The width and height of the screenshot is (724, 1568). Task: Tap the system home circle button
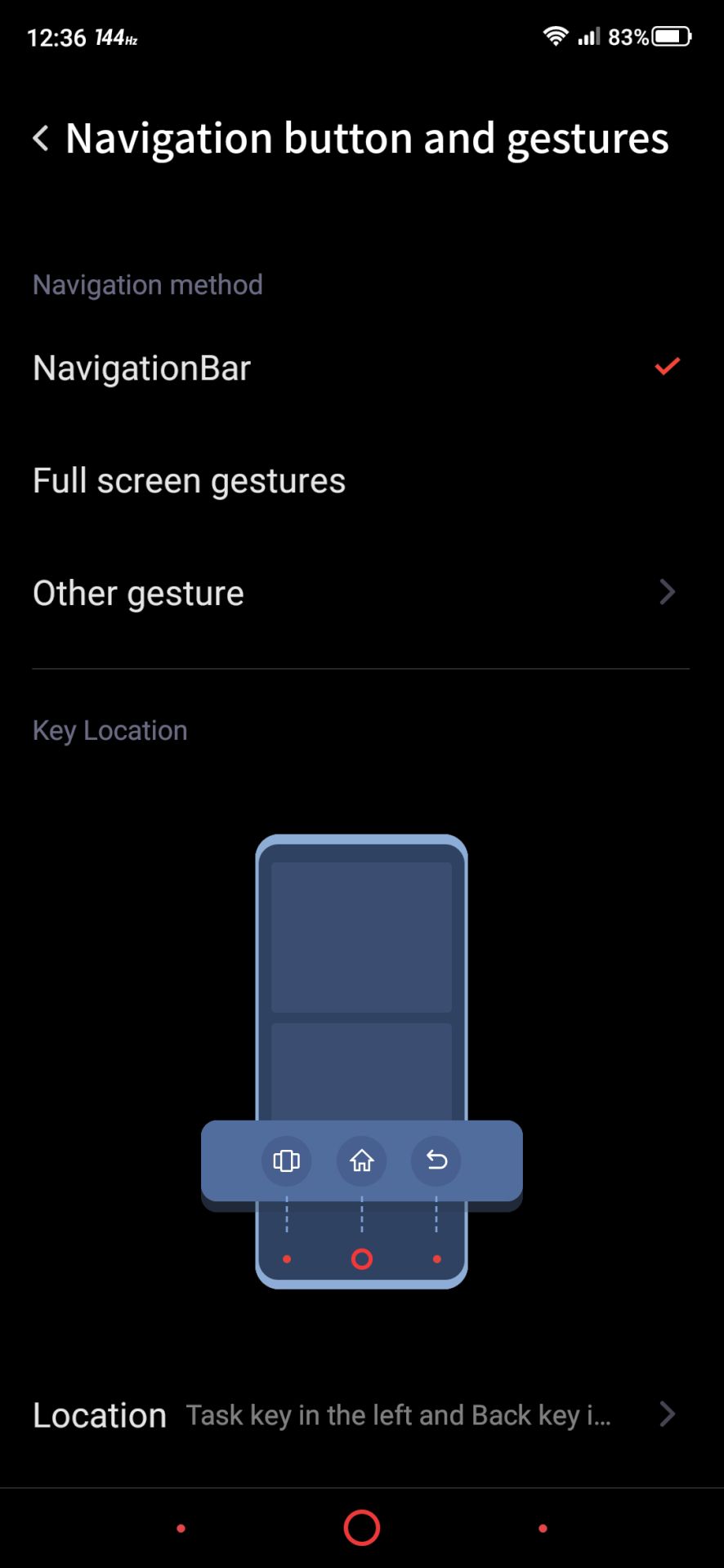click(x=362, y=1527)
